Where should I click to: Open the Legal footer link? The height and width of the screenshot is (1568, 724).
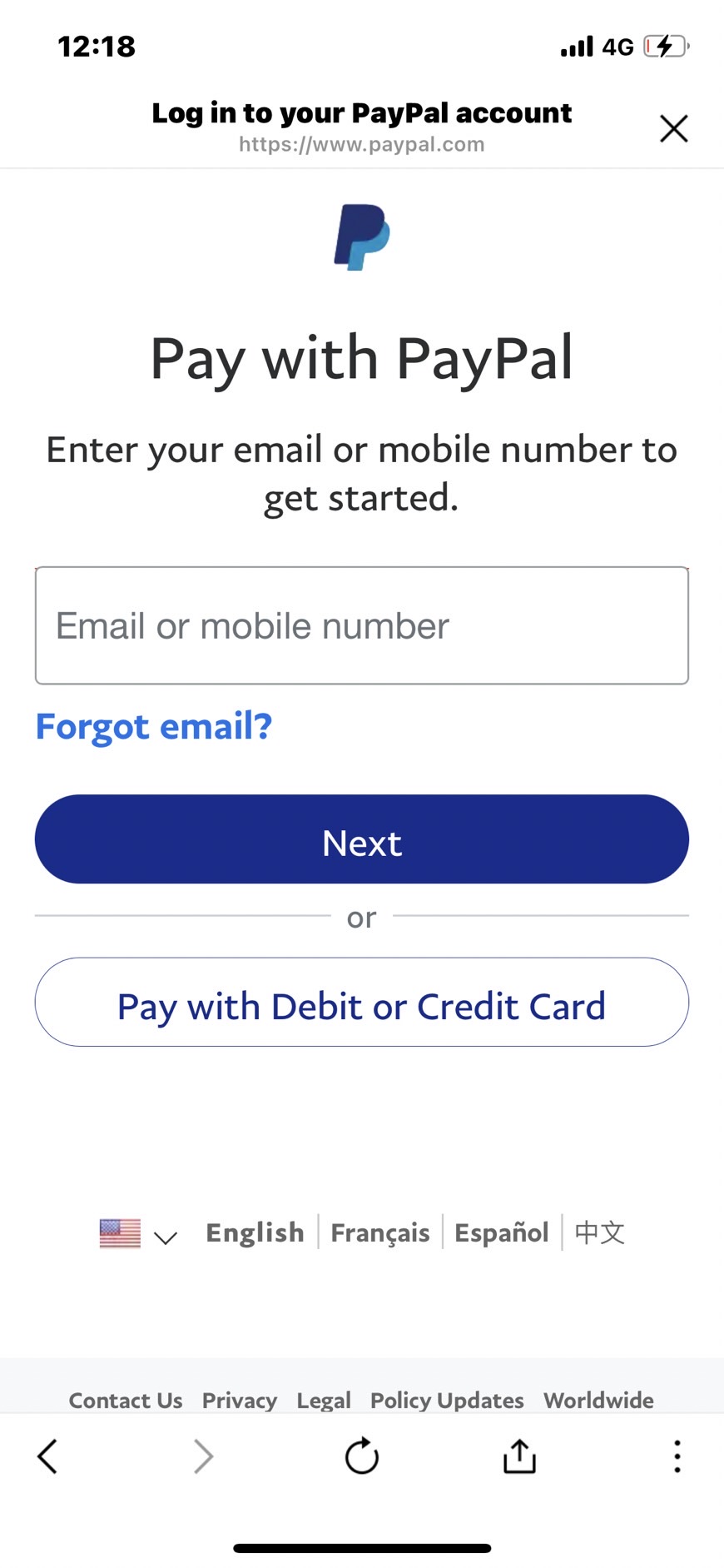pyautogui.click(x=324, y=1401)
